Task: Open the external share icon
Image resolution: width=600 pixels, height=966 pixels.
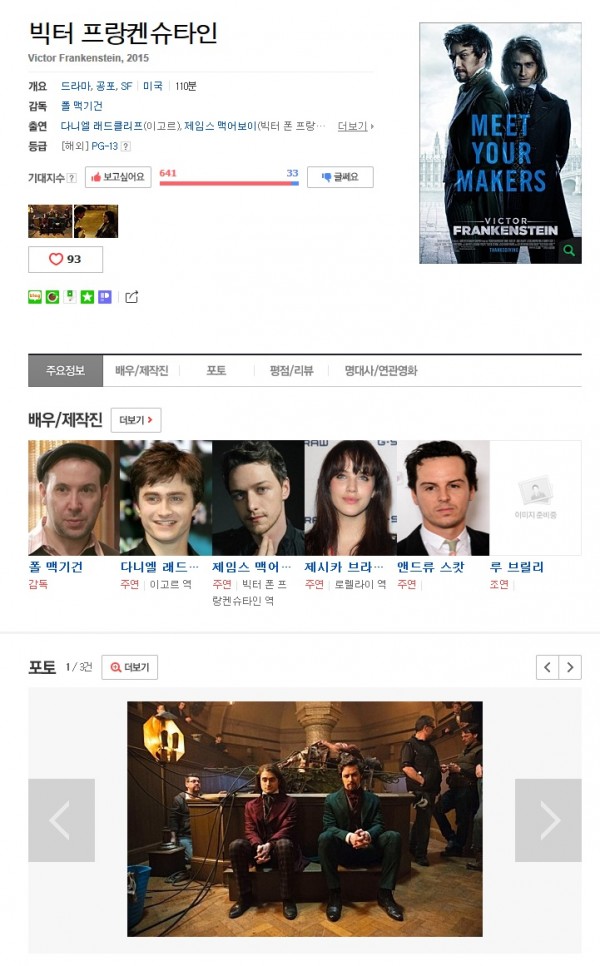Action: point(131,297)
